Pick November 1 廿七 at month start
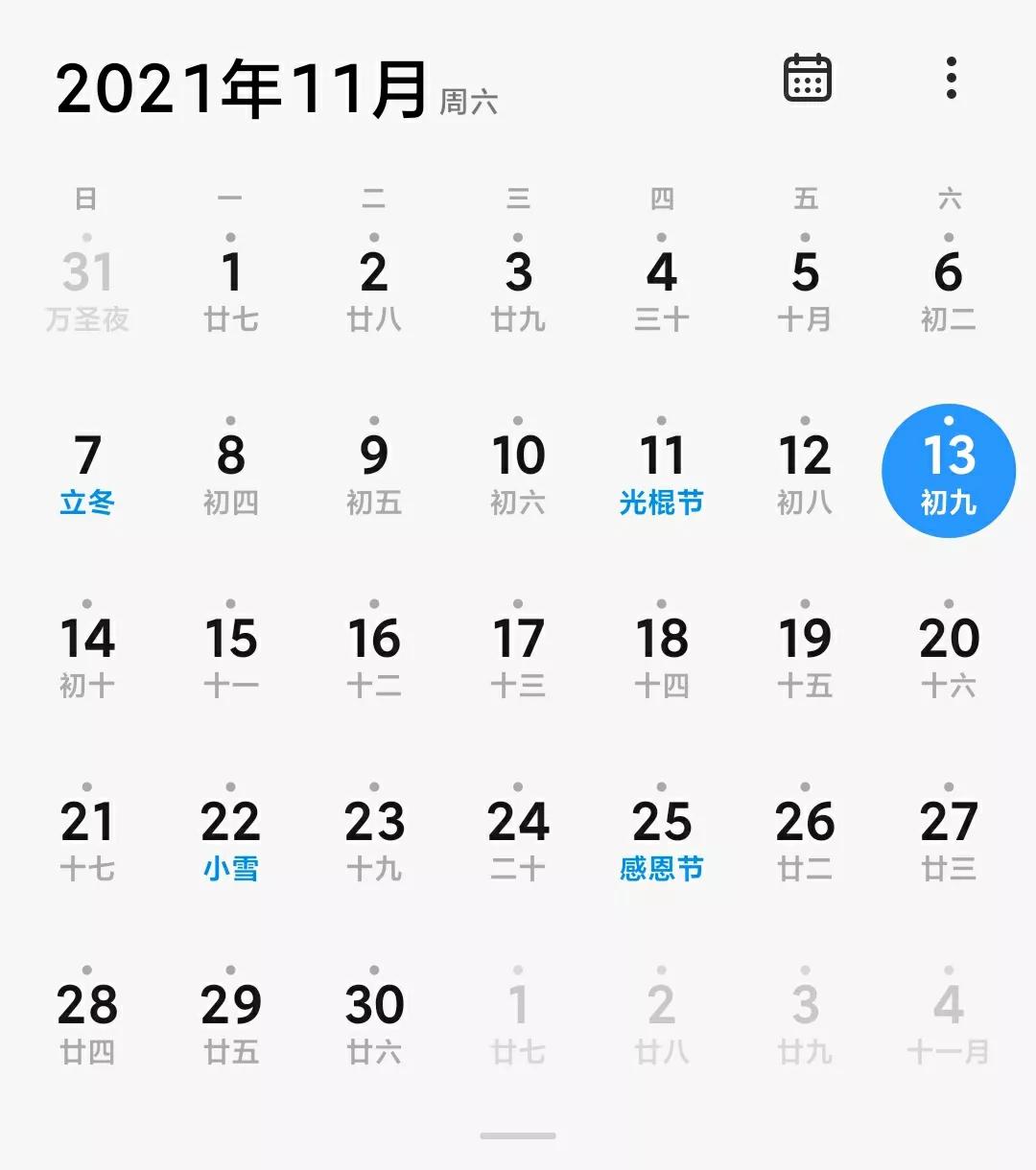 point(230,289)
